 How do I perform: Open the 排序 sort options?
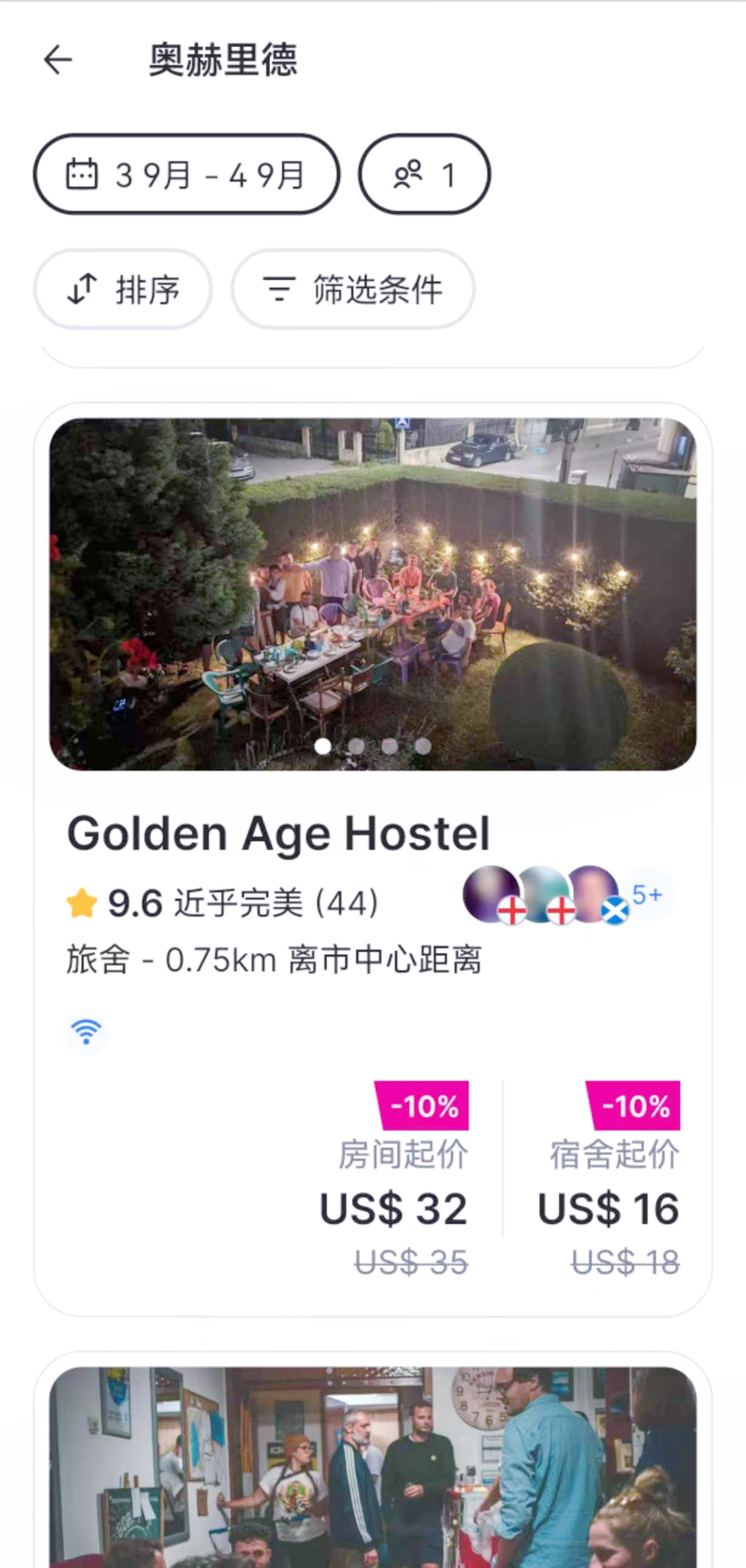[123, 289]
